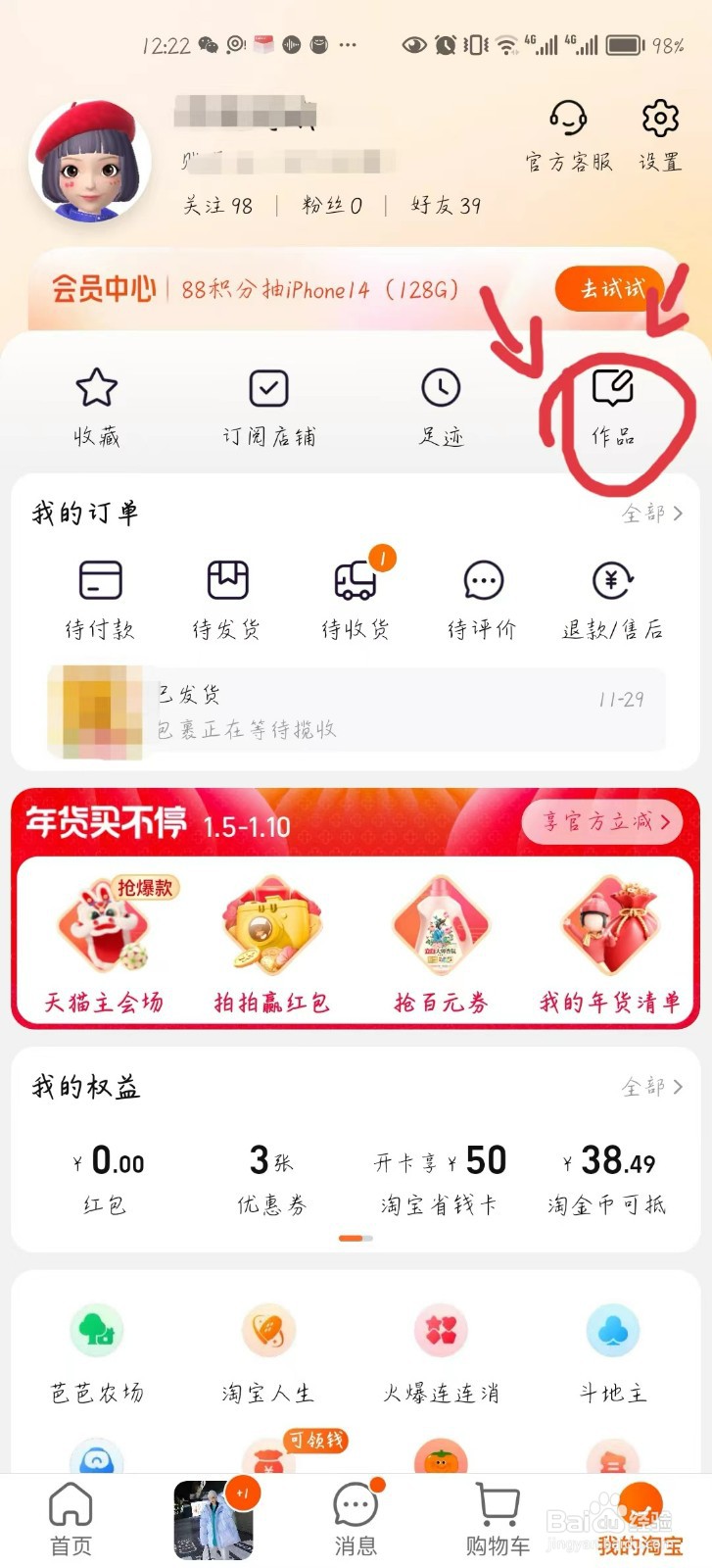Expand 全部 to see all orders

point(648,512)
